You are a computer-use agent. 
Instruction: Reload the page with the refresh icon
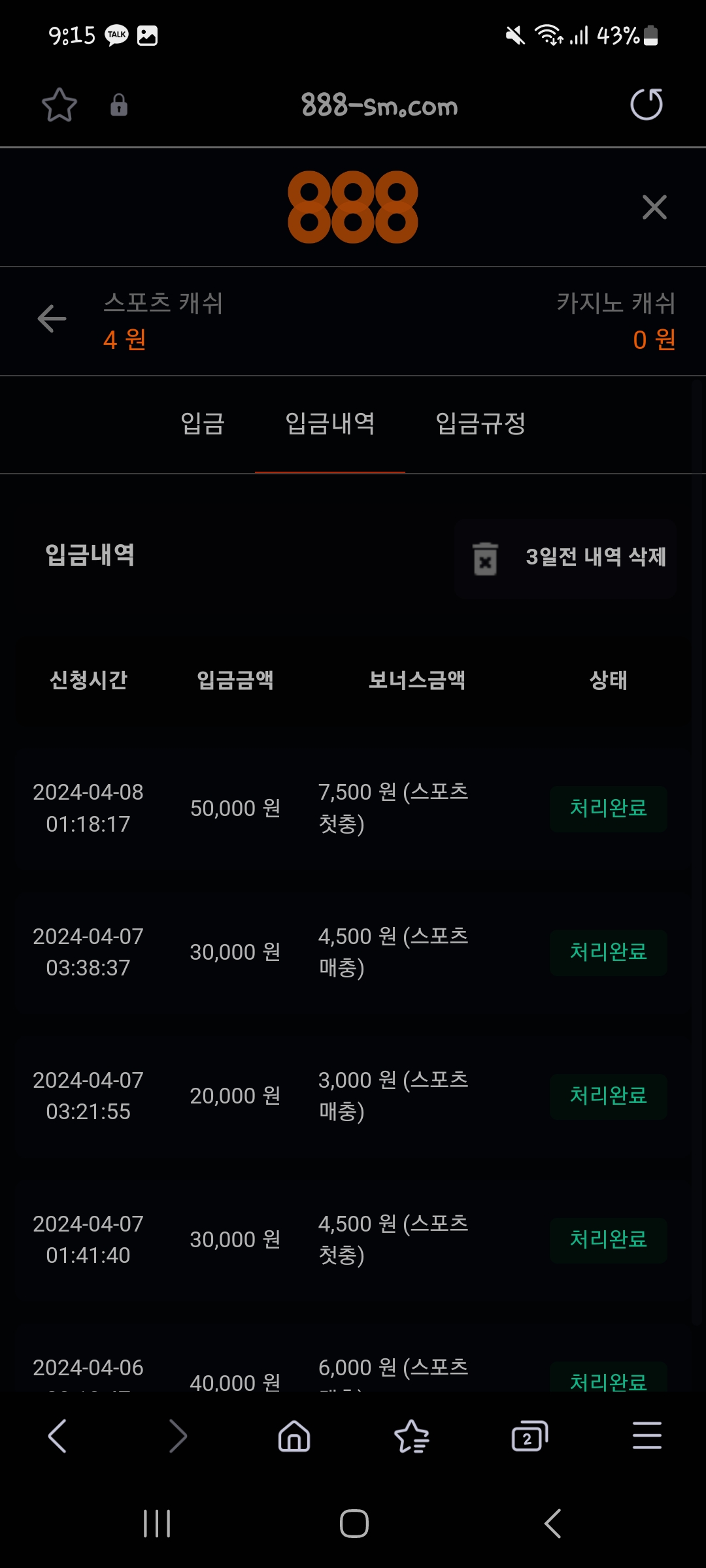pyautogui.click(x=646, y=105)
